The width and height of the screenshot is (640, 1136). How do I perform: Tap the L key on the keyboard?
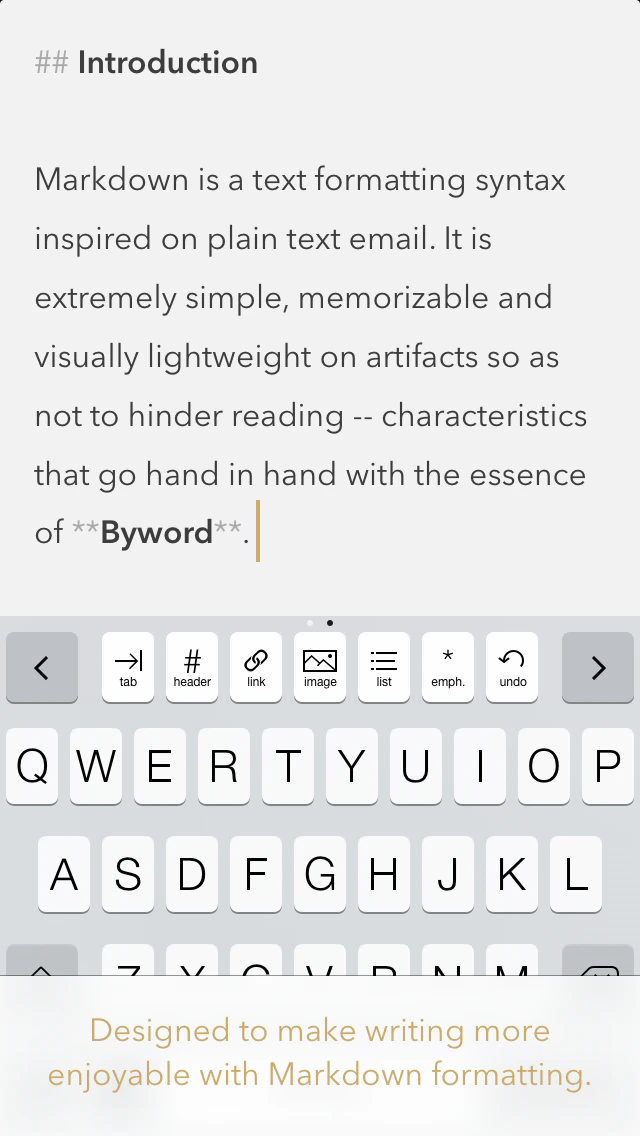tap(576, 874)
